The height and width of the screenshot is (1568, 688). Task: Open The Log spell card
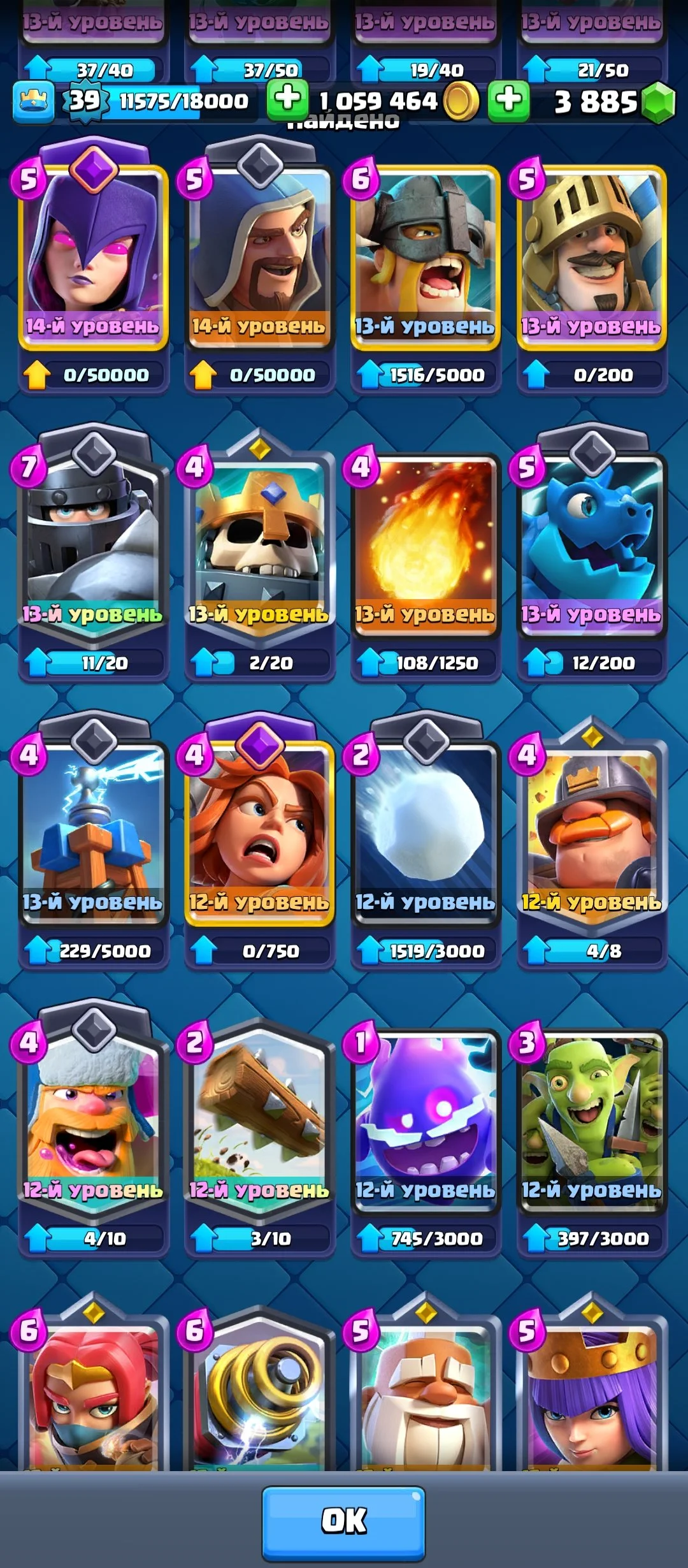click(259, 1115)
